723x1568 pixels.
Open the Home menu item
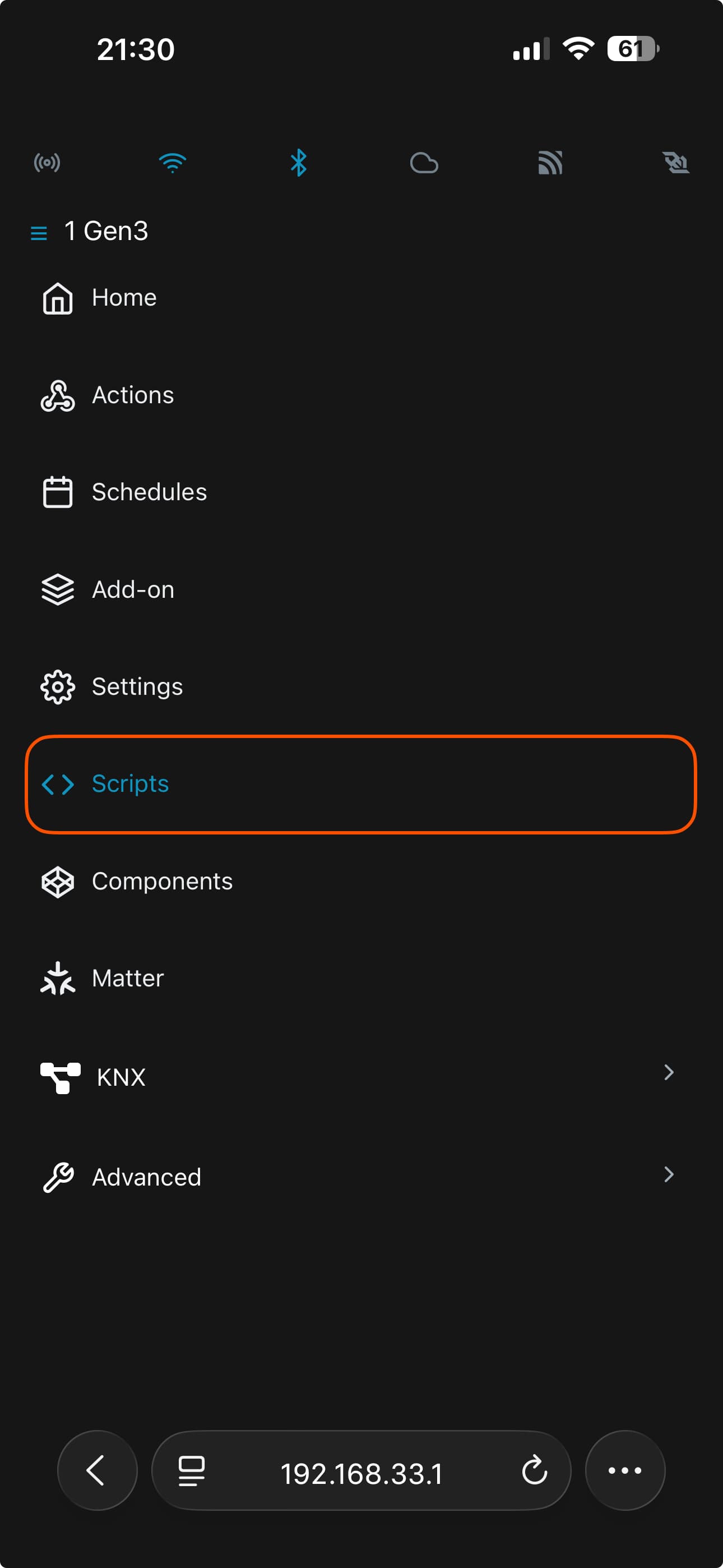[361, 298]
